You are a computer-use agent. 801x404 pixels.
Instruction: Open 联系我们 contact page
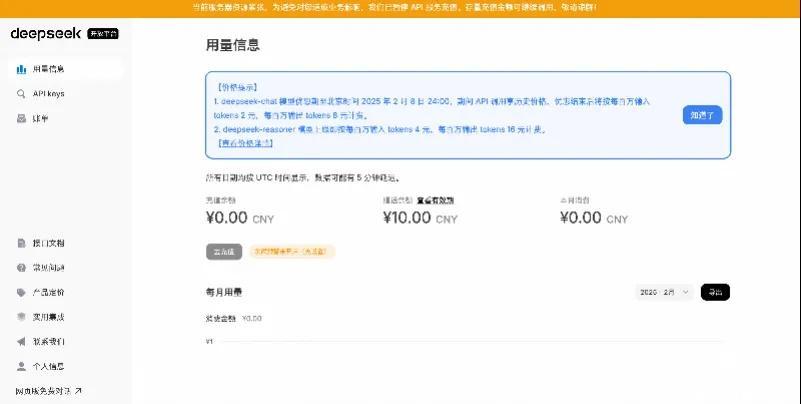tap(48, 341)
